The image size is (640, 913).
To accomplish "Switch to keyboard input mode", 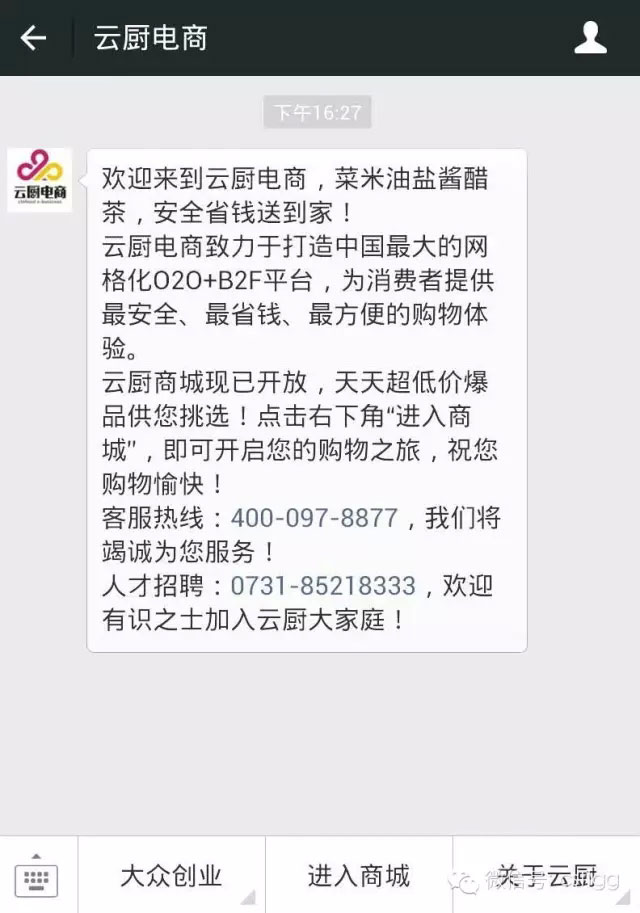I will click(37, 876).
